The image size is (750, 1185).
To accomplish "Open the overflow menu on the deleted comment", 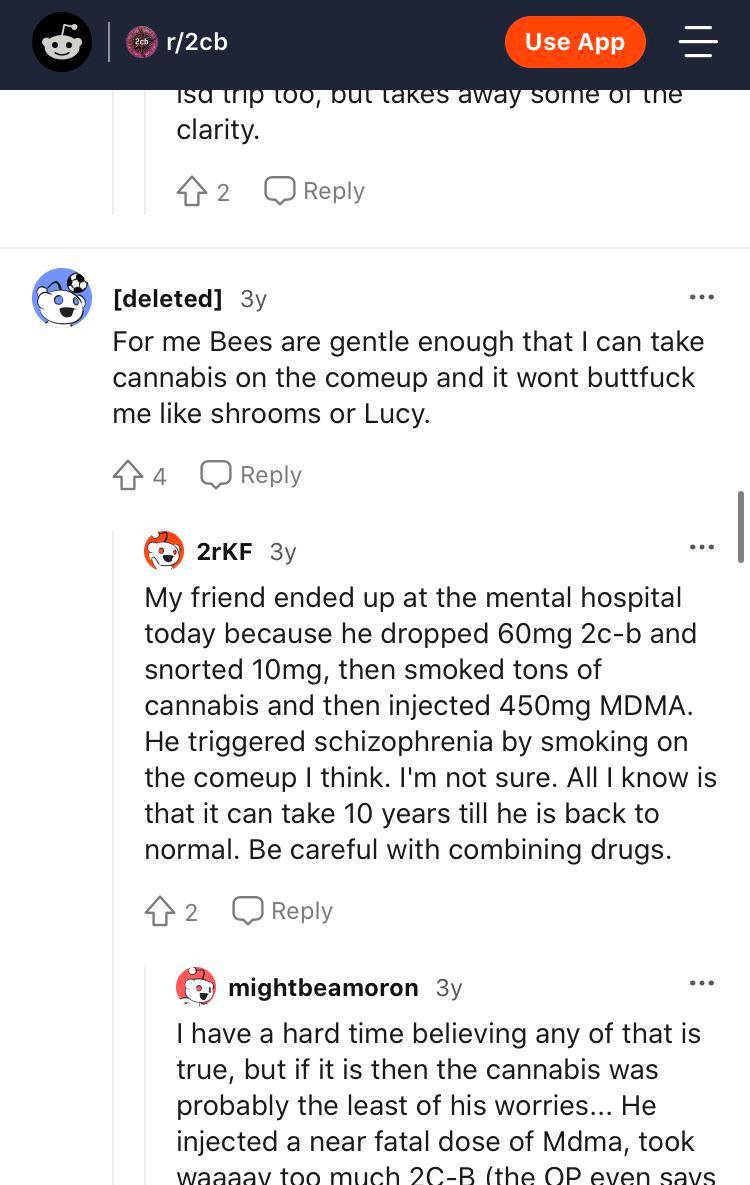I will click(x=702, y=297).
